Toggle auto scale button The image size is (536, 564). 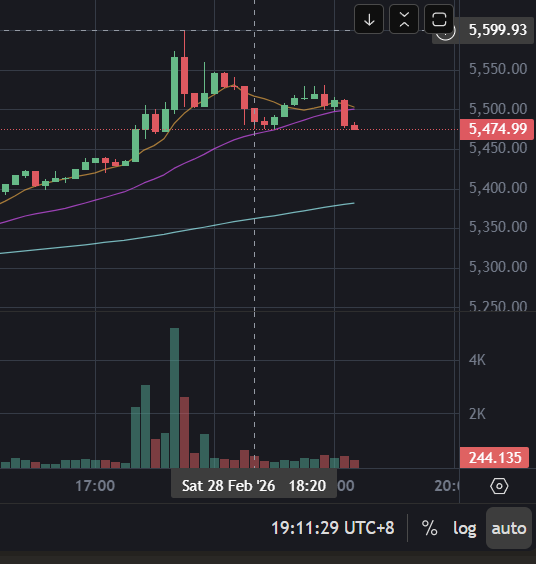click(x=509, y=528)
